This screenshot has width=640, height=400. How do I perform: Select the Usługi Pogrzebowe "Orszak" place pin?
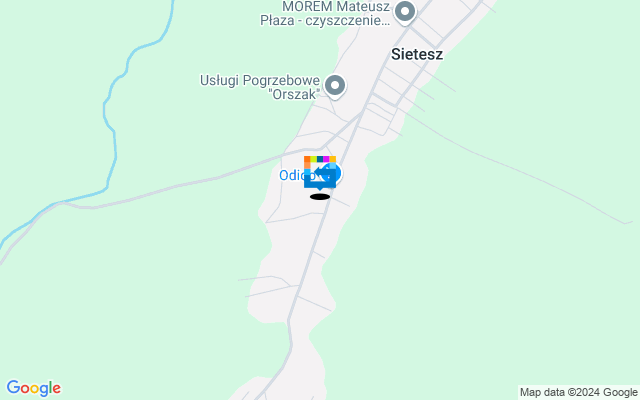point(335,86)
